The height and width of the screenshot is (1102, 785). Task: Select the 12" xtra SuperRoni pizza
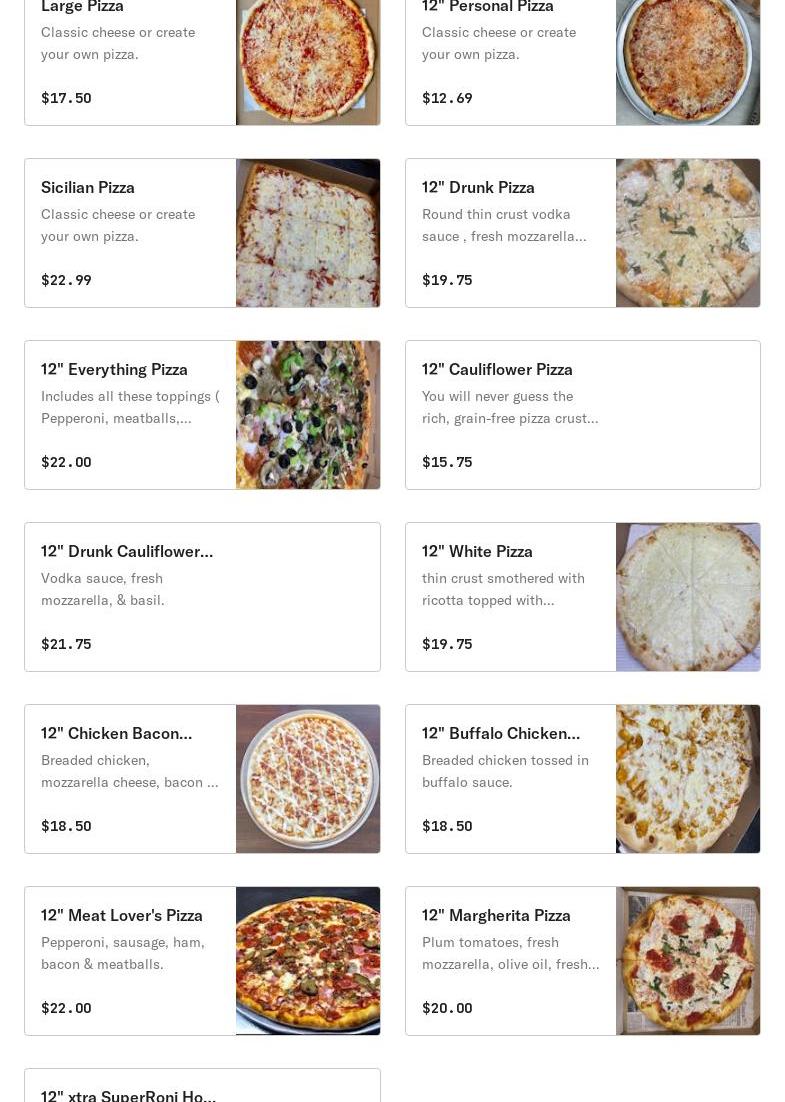[202, 1089]
